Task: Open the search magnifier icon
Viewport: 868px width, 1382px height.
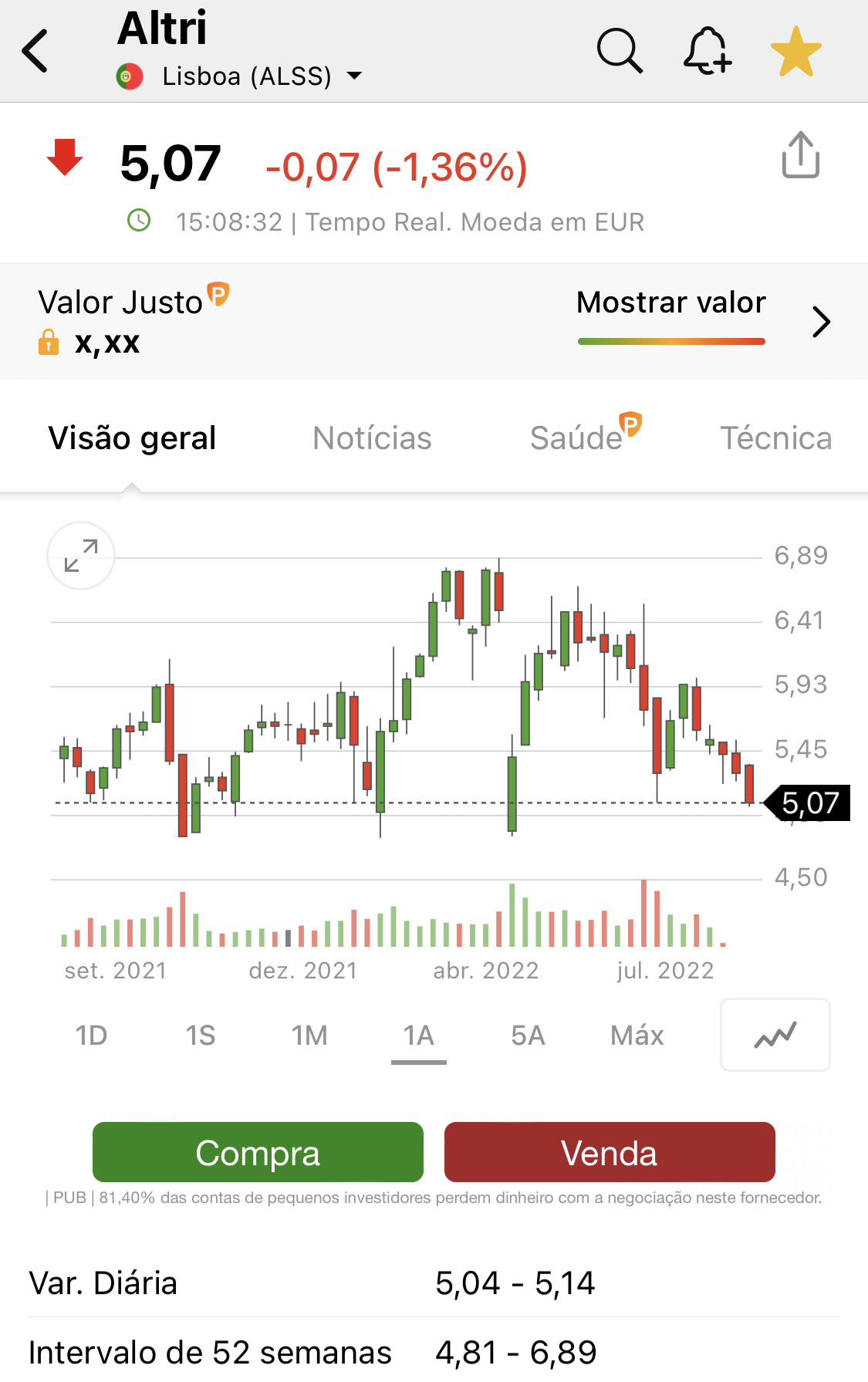Action: click(620, 51)
